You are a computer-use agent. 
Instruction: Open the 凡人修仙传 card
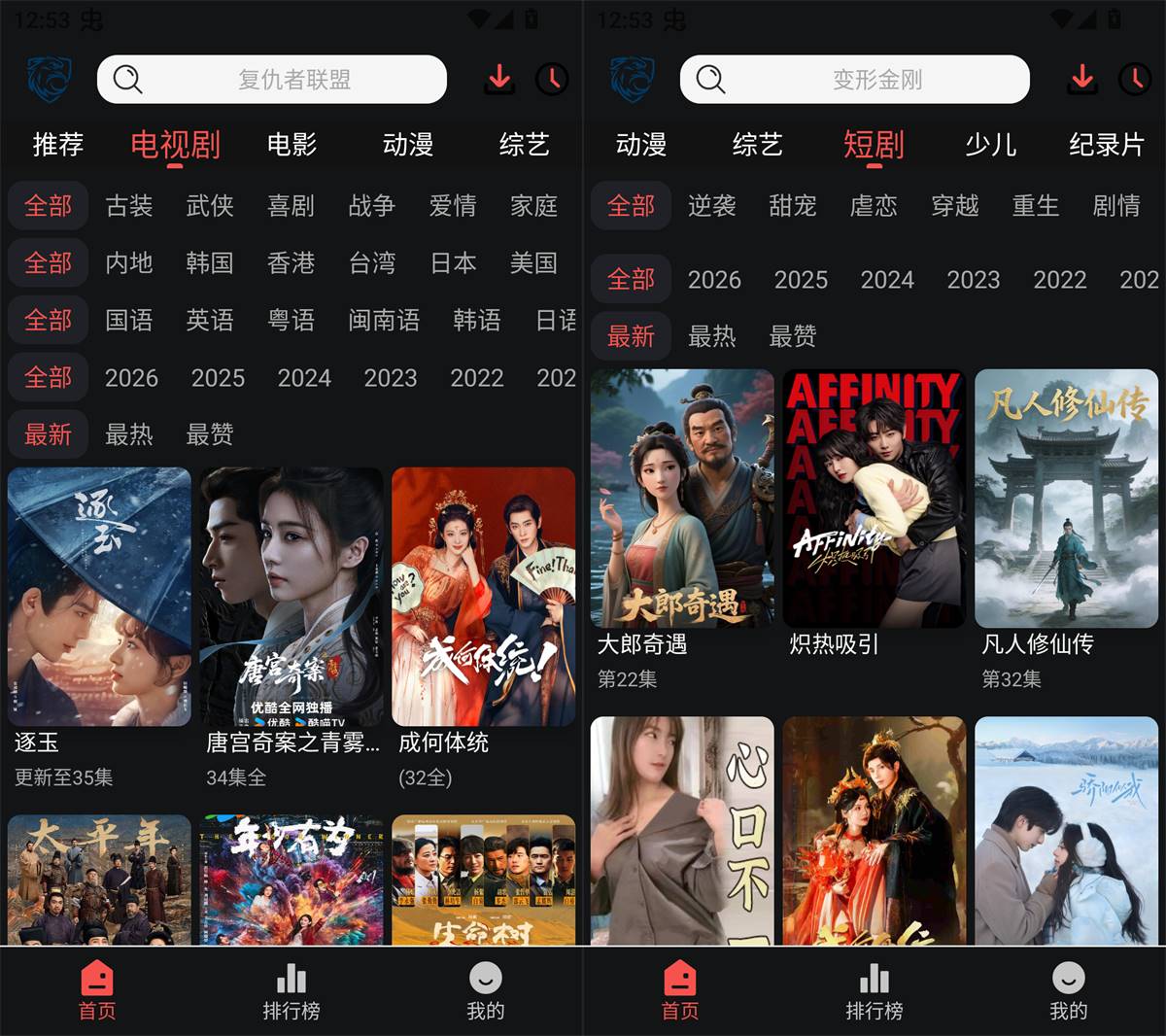[1067, 530]
